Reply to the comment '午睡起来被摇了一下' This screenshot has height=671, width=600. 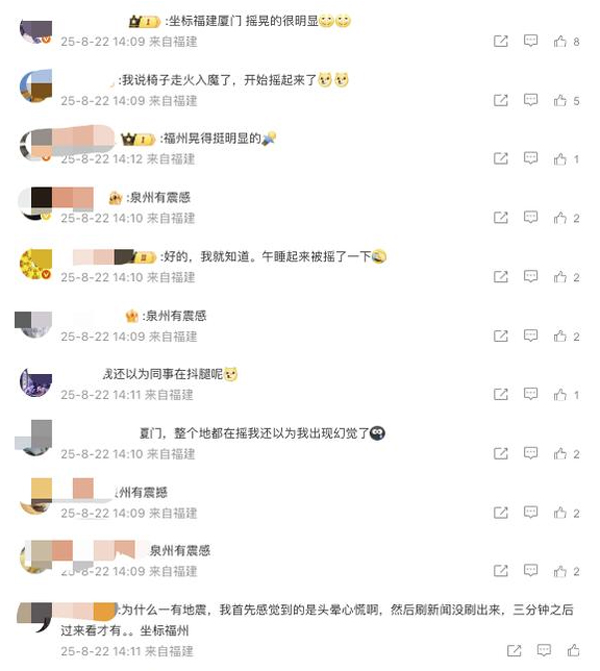coord(531,277)
